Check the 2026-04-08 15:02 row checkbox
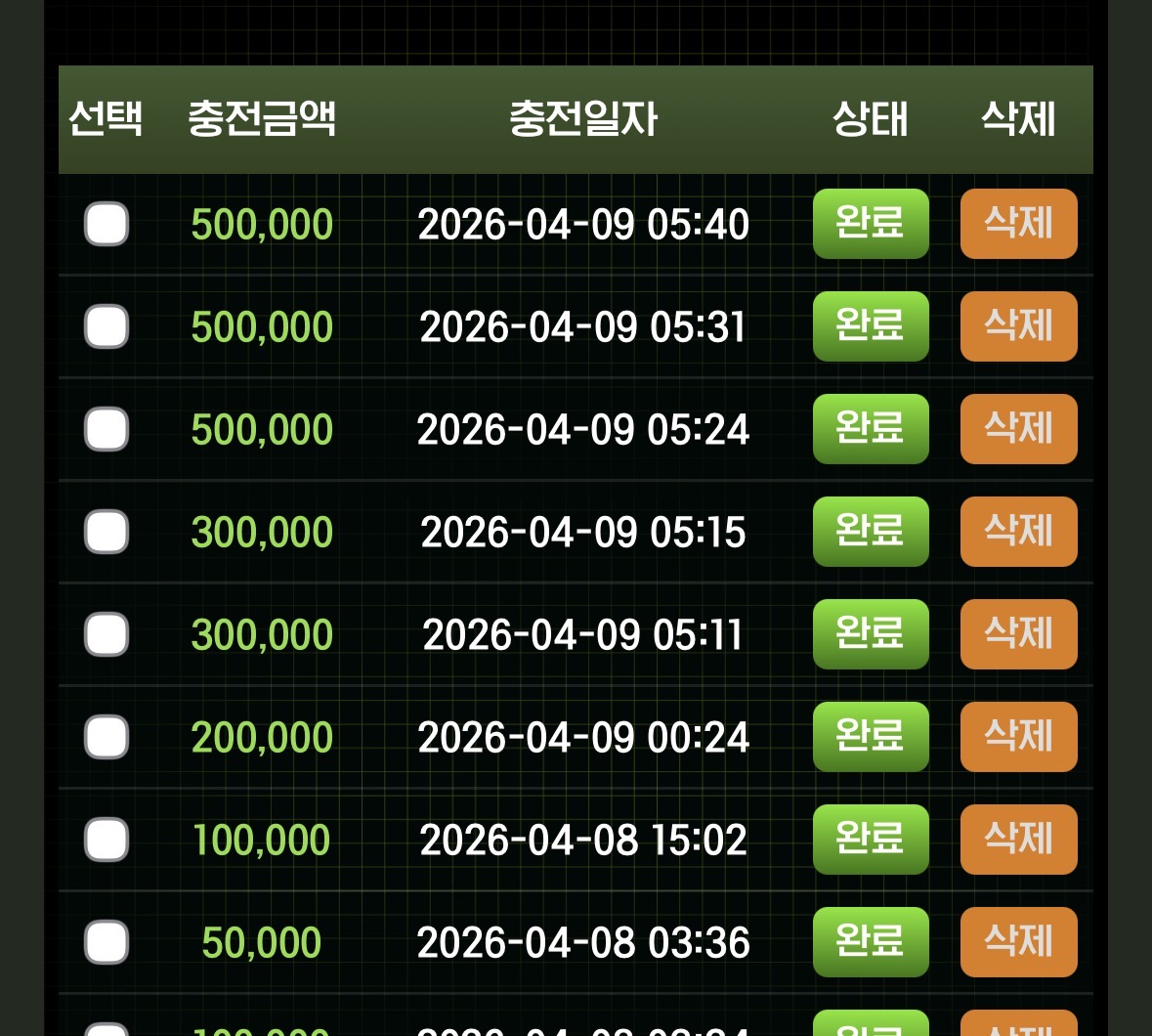Viewport: 1152px width, 1036px height. [107, 840]
